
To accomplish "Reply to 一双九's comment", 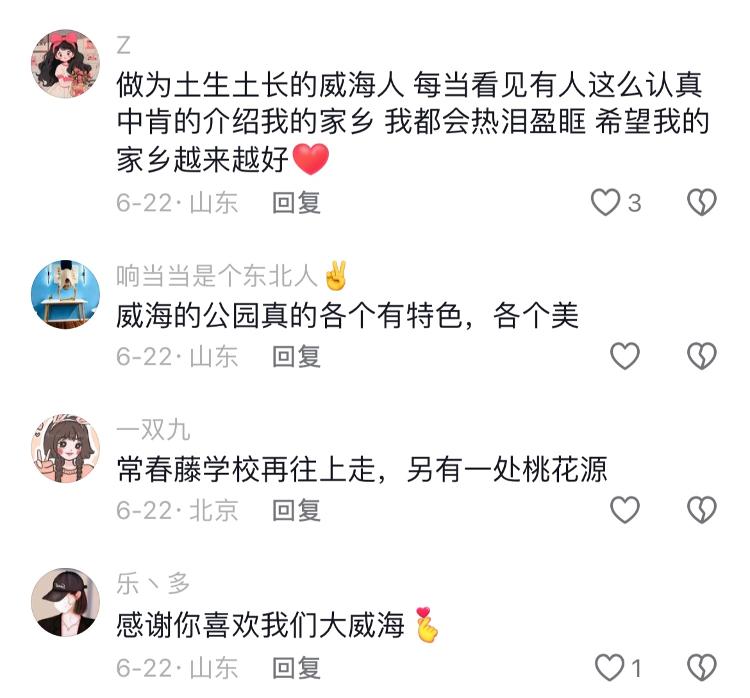I will (x=297, y=510).
